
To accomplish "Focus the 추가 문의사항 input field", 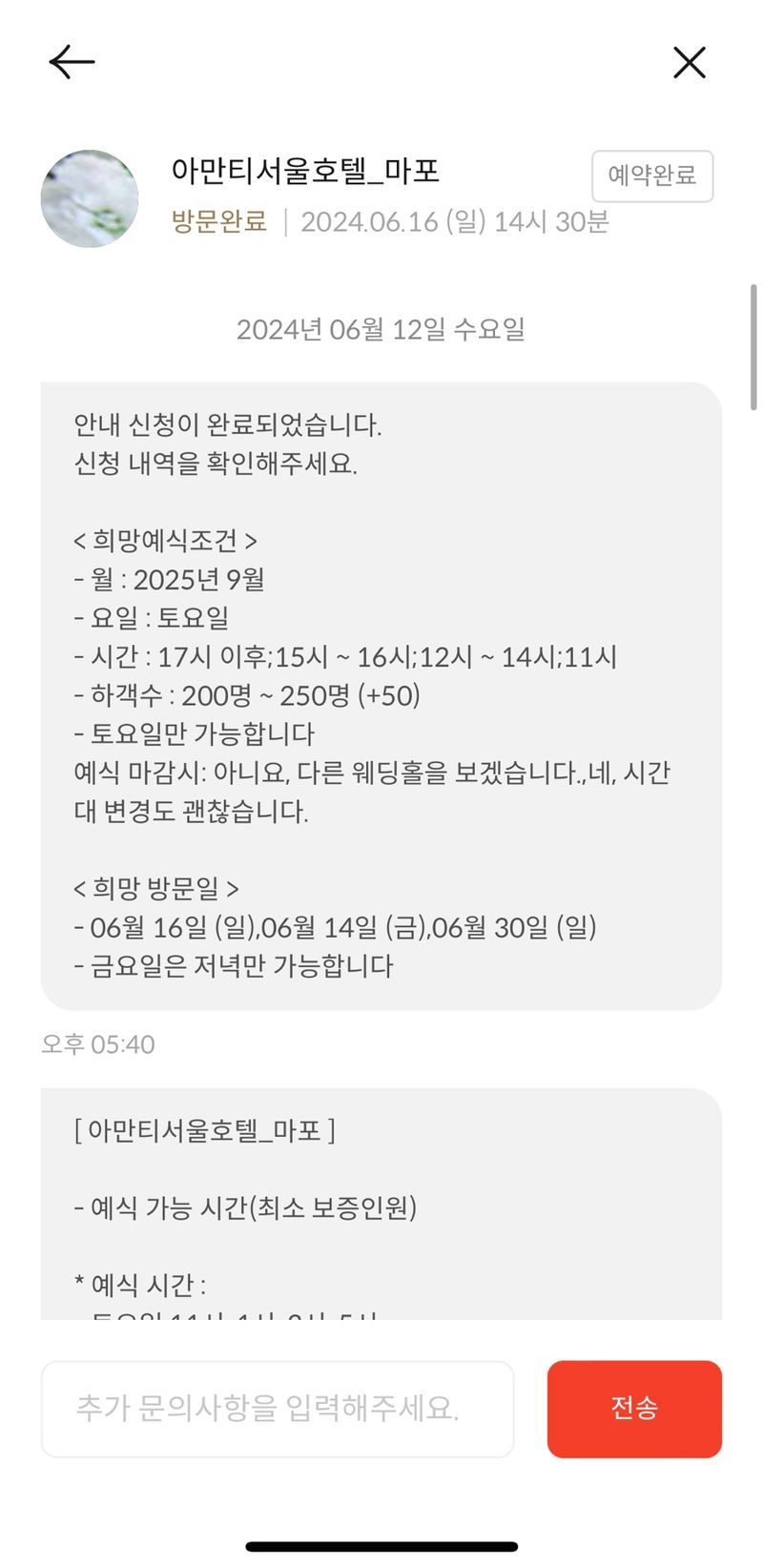I will tap(278, 1409).
